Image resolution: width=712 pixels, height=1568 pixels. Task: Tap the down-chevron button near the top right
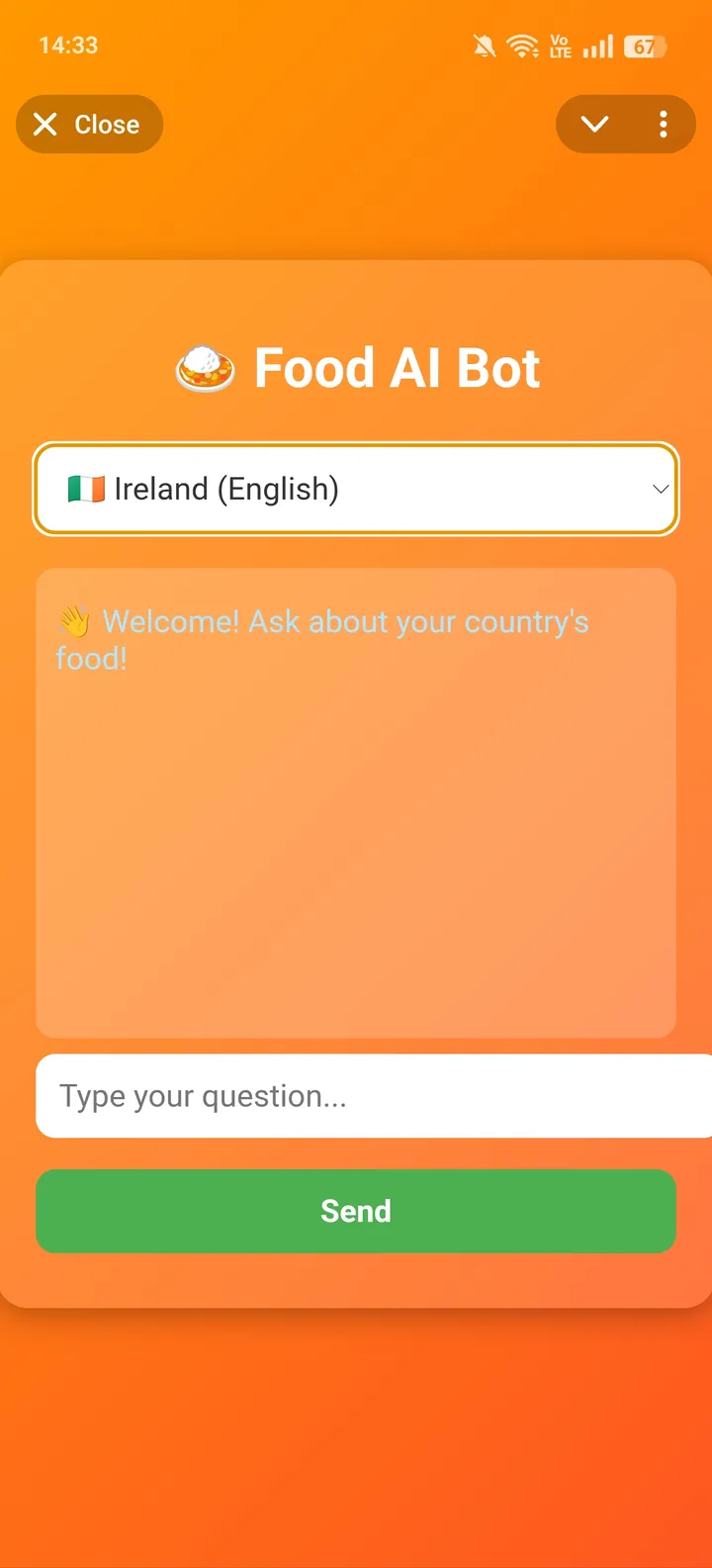[594, 124]
